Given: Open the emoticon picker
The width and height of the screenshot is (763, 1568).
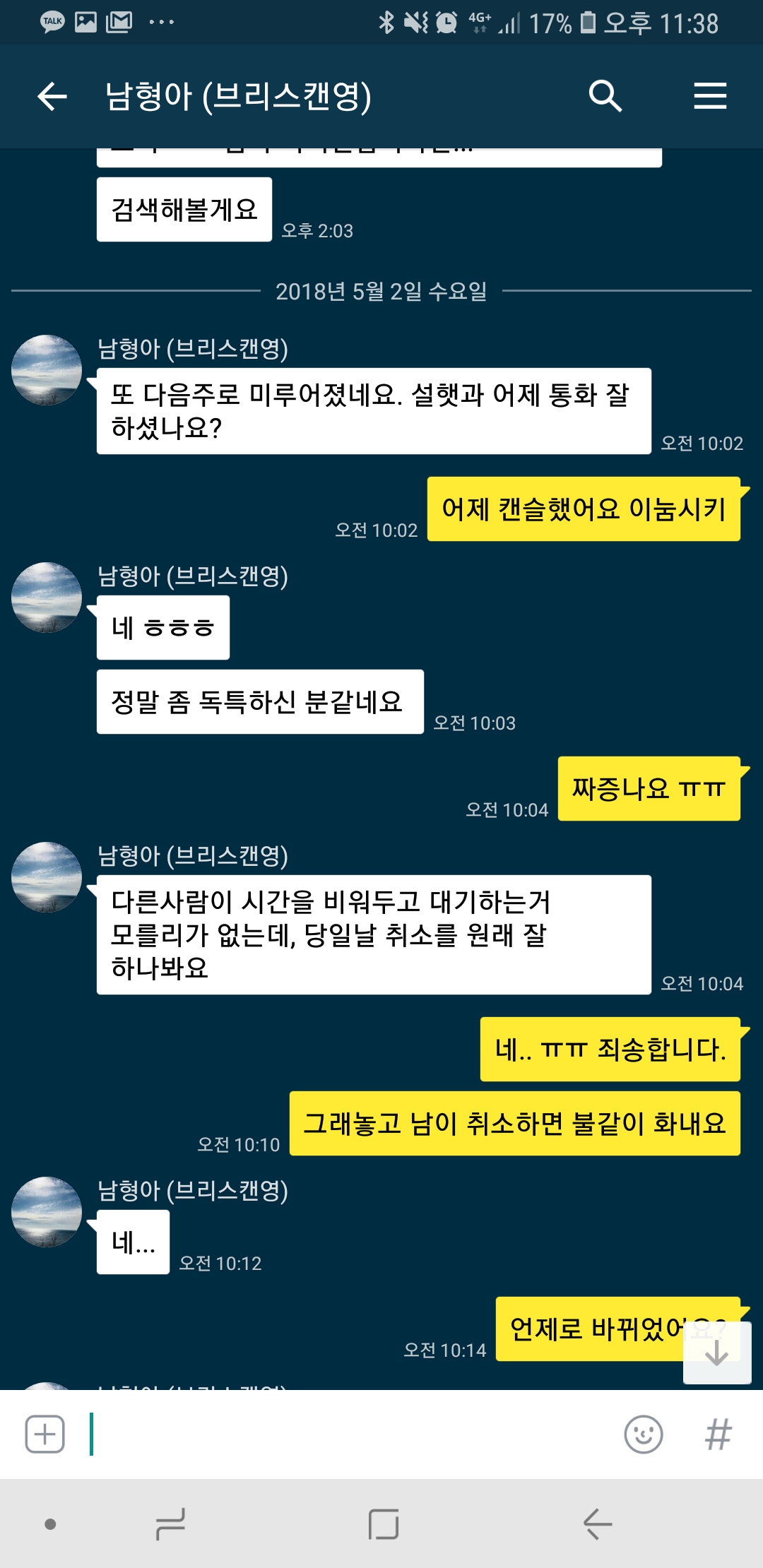Looking at the screenshot, I should [643, 1435].
